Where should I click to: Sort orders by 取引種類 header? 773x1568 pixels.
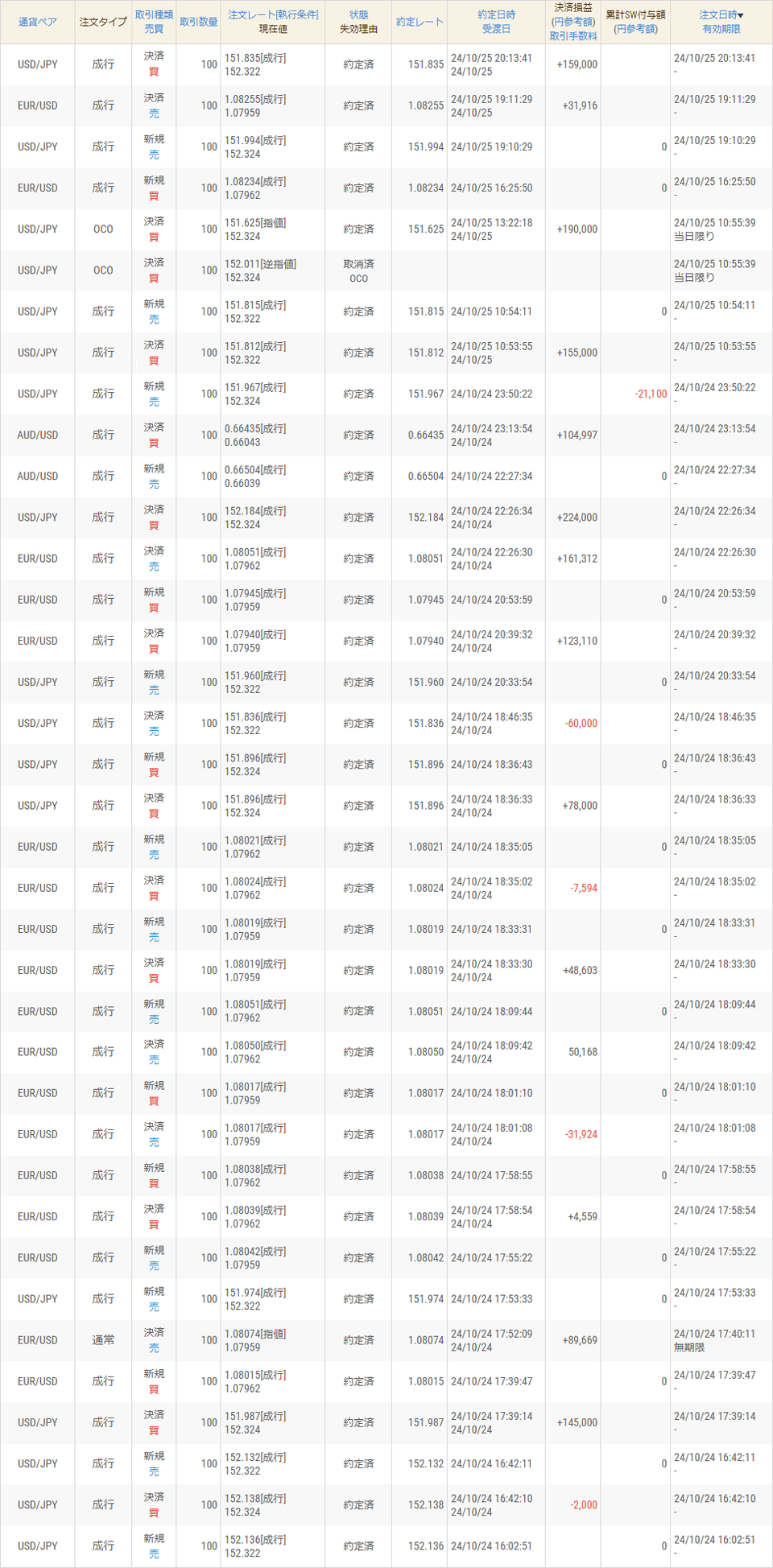pyautogui.click(x=154, y=14)
